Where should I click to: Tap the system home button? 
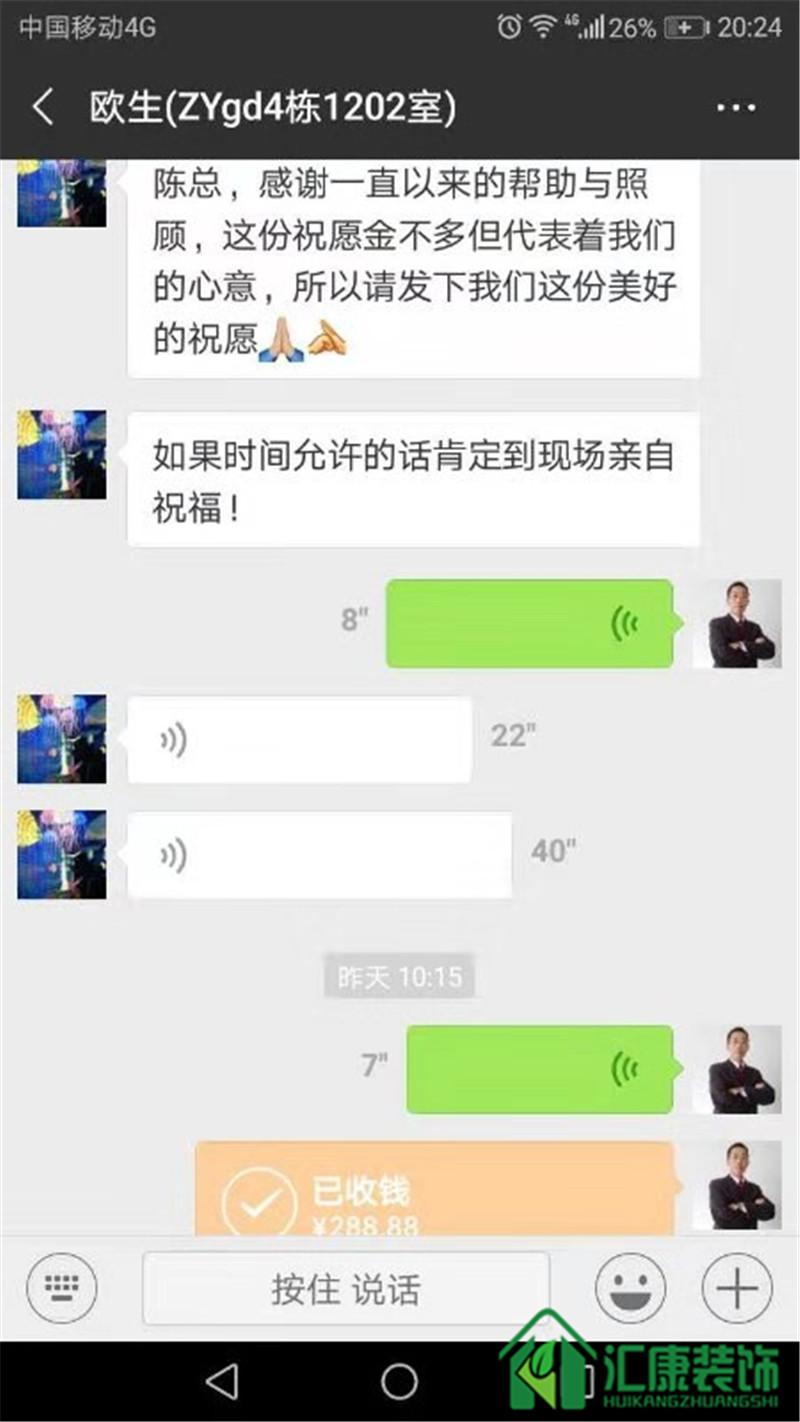[x=399, y=1381]
